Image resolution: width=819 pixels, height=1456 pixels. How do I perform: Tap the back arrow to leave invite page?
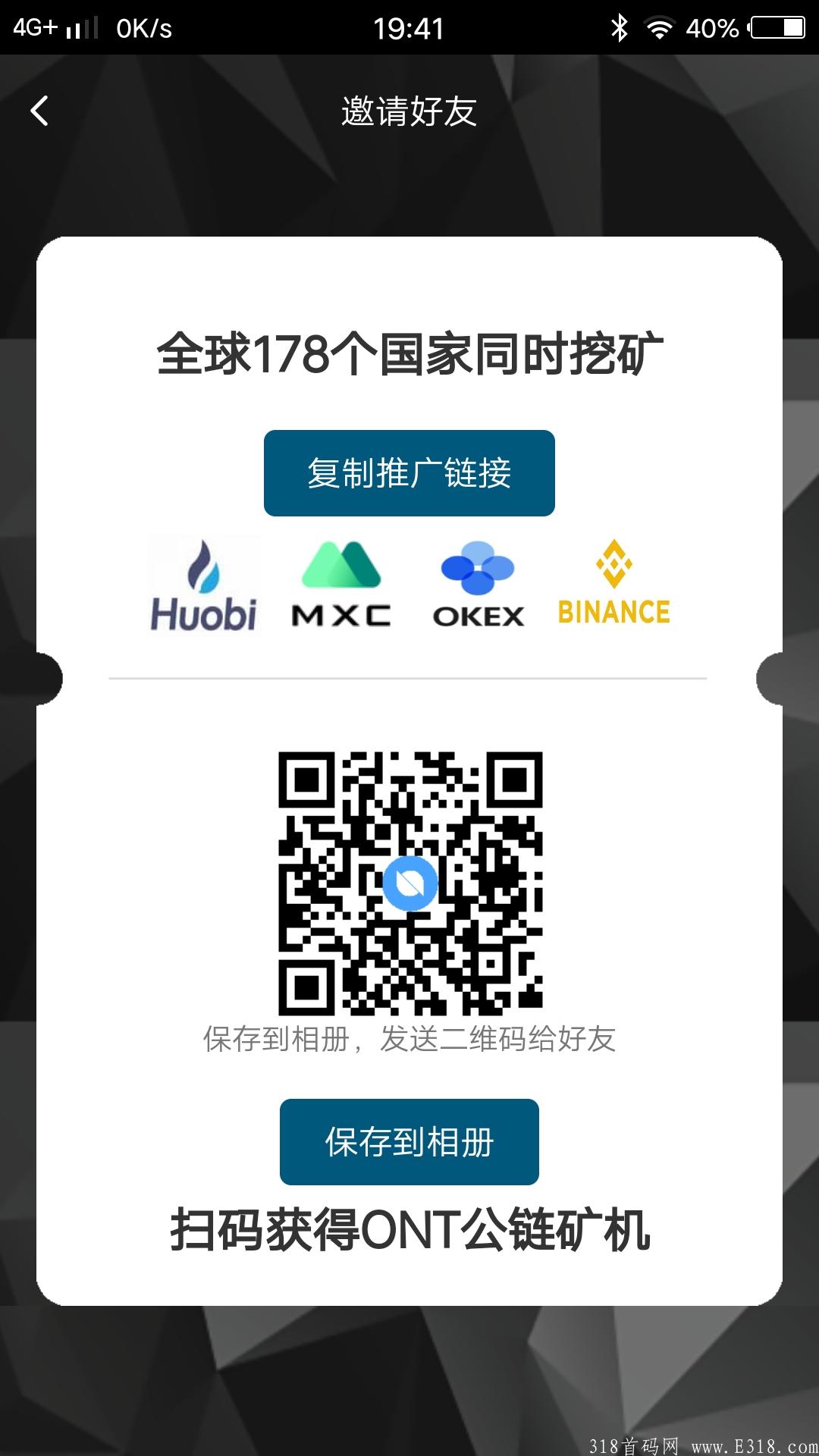41,110
